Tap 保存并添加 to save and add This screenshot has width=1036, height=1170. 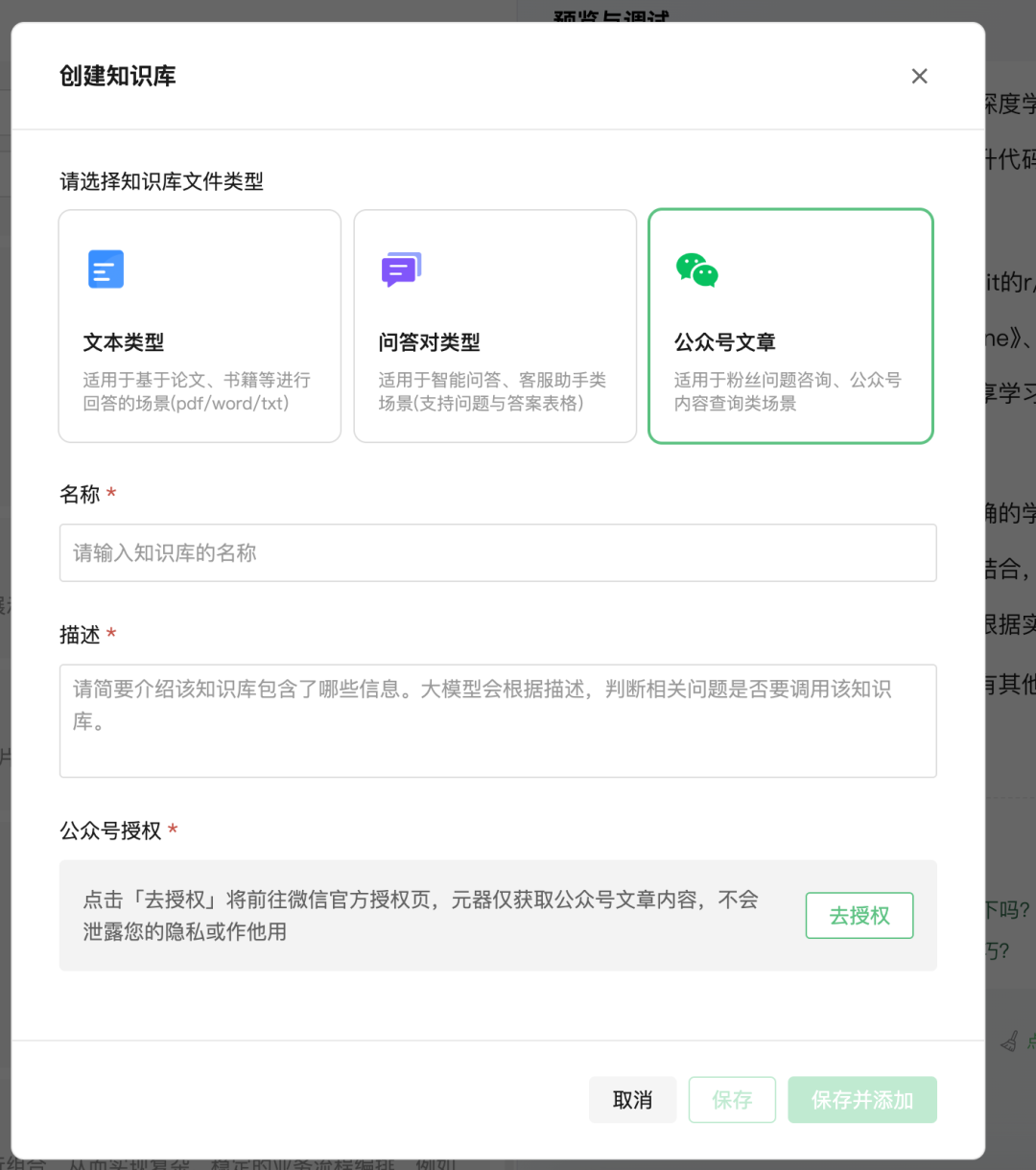point(861,1100)
